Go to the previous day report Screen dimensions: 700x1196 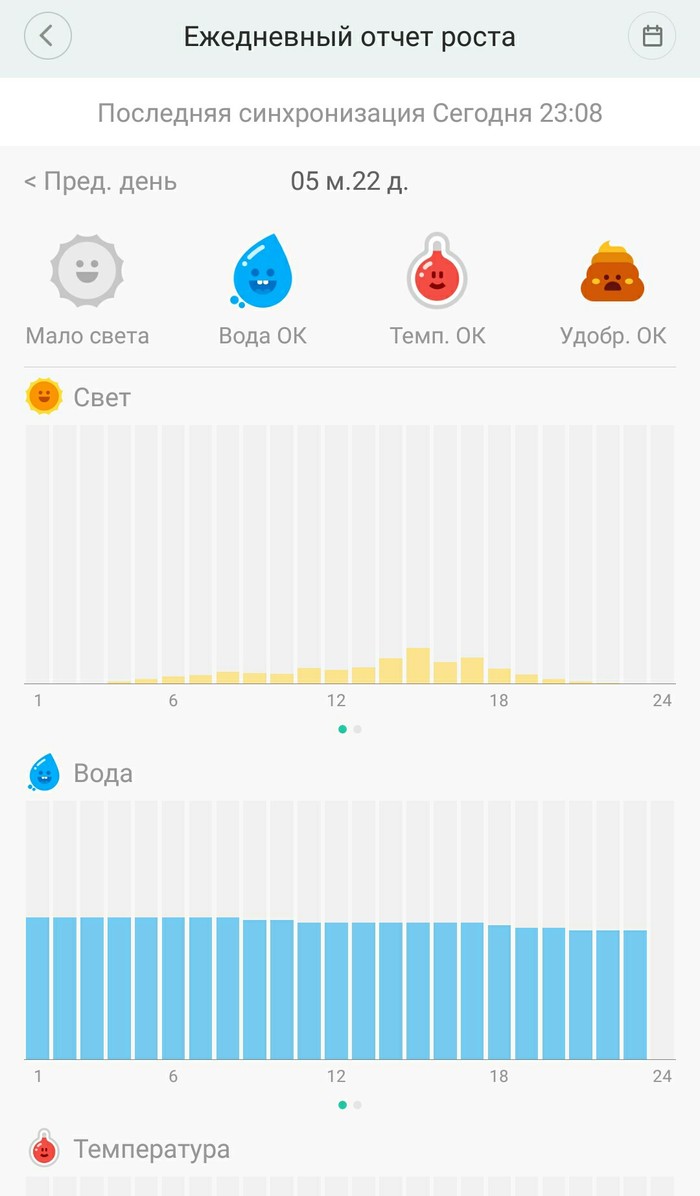pos(100,182)
